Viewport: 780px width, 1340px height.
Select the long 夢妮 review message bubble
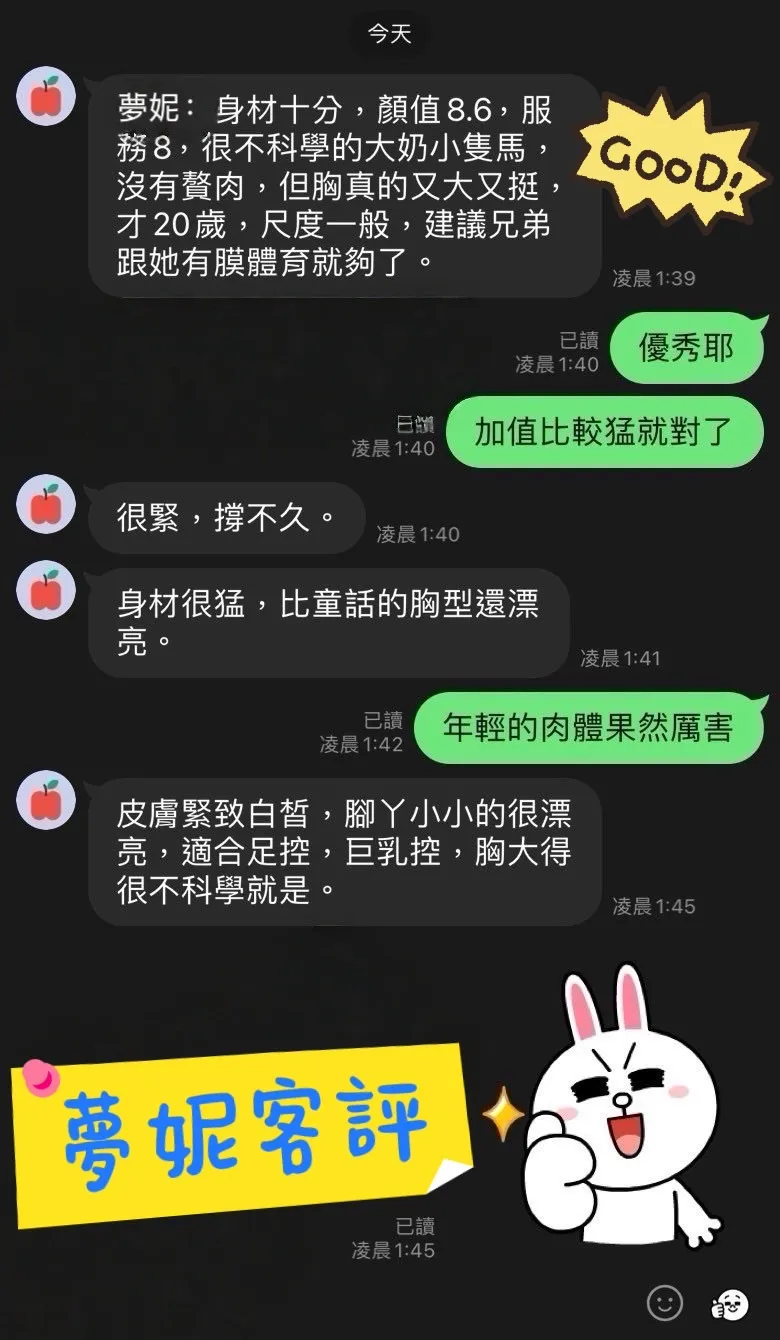[345, 185]
